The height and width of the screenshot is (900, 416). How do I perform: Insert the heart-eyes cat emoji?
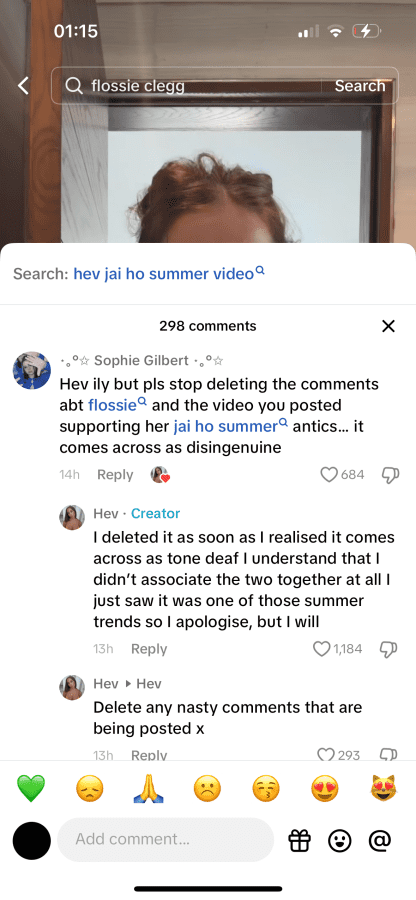point(384,789)
